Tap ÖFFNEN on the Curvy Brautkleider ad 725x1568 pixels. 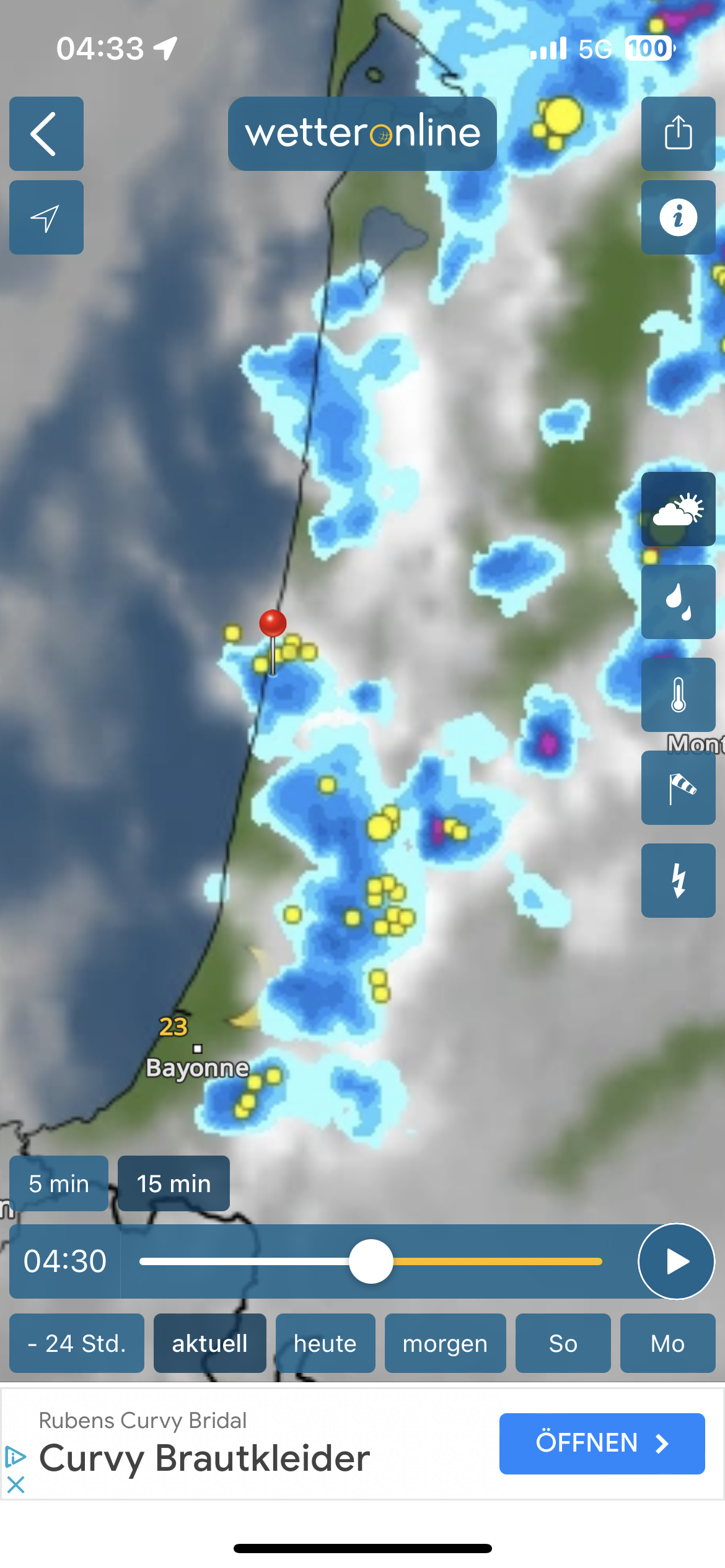[x=602, y=1444]
